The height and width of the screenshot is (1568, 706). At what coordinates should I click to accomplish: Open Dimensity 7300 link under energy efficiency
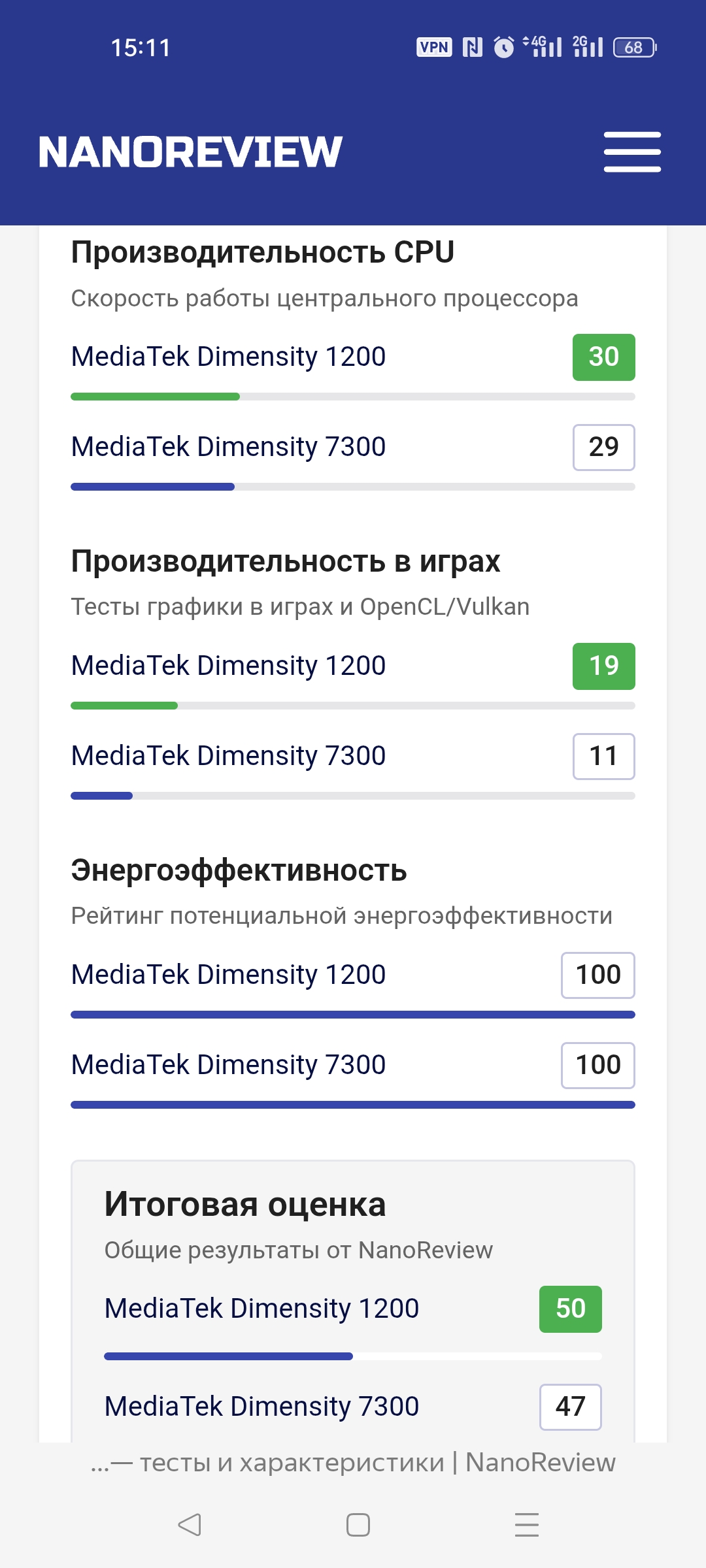pos(228,1065)
